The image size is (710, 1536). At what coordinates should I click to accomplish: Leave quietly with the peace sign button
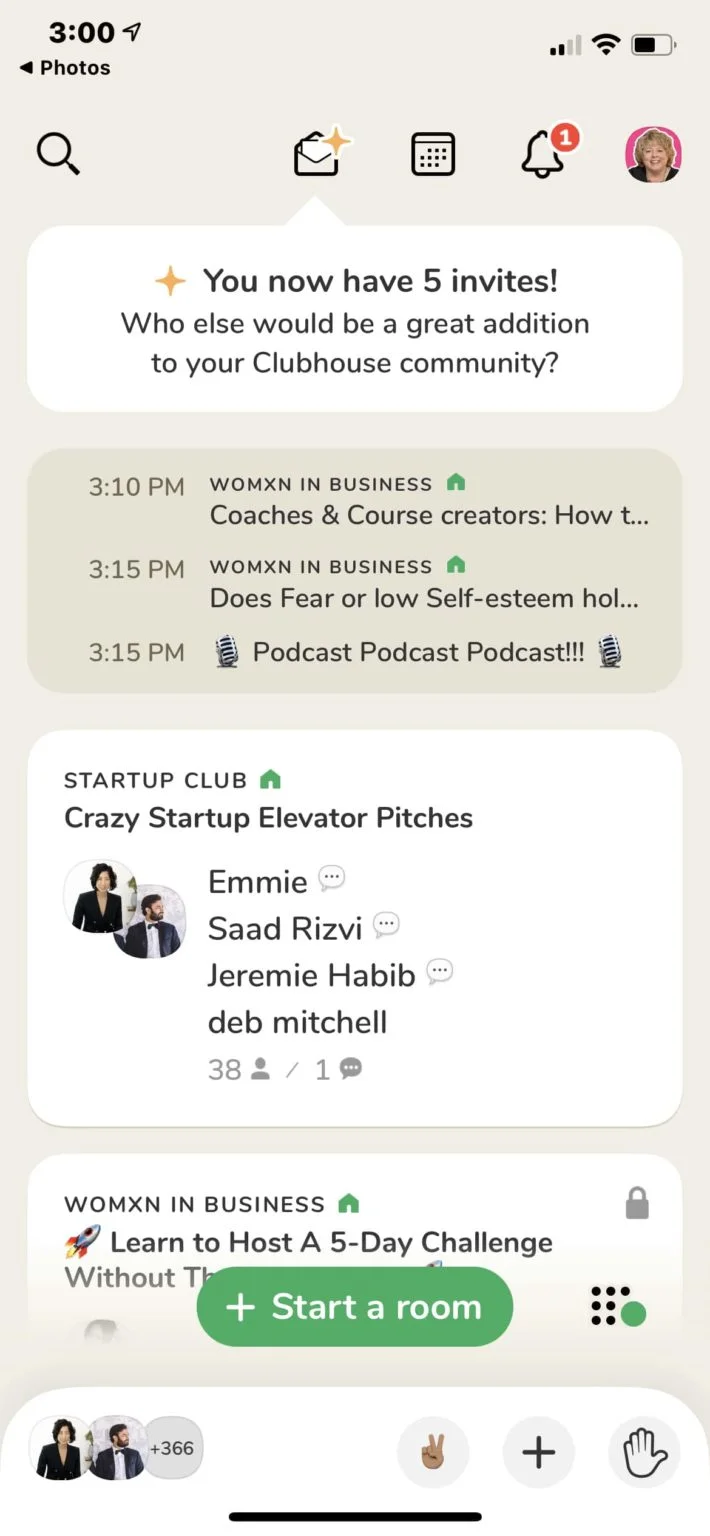(433, 1453)
